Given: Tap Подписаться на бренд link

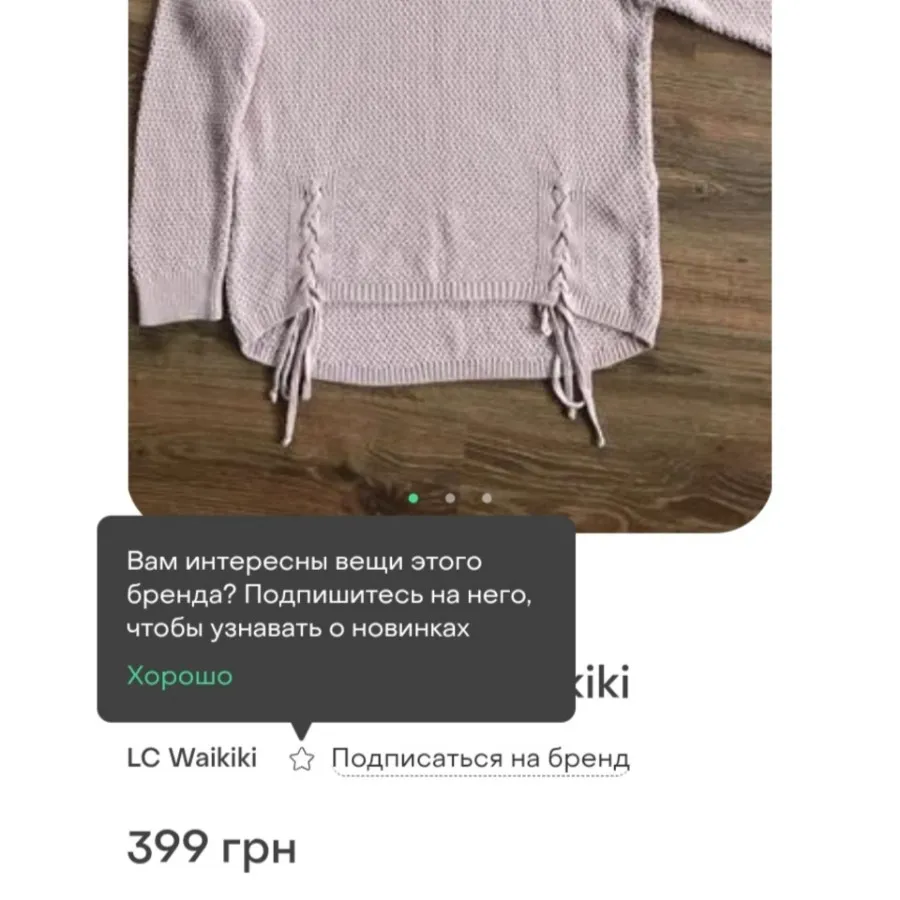Looking at the screenshot, I should (x=480, y=759).
